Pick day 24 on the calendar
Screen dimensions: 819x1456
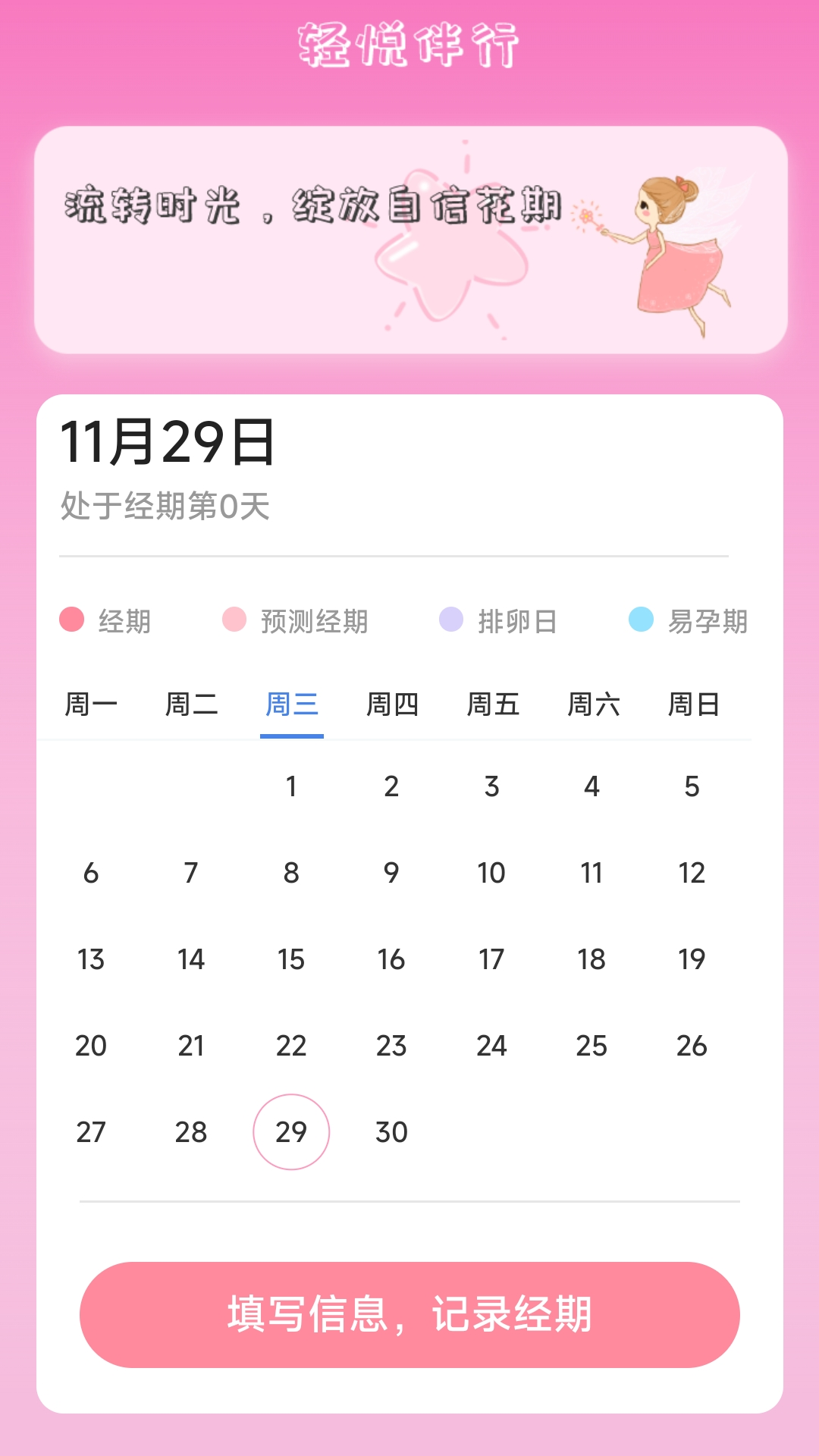click(x=491, y=1046)
